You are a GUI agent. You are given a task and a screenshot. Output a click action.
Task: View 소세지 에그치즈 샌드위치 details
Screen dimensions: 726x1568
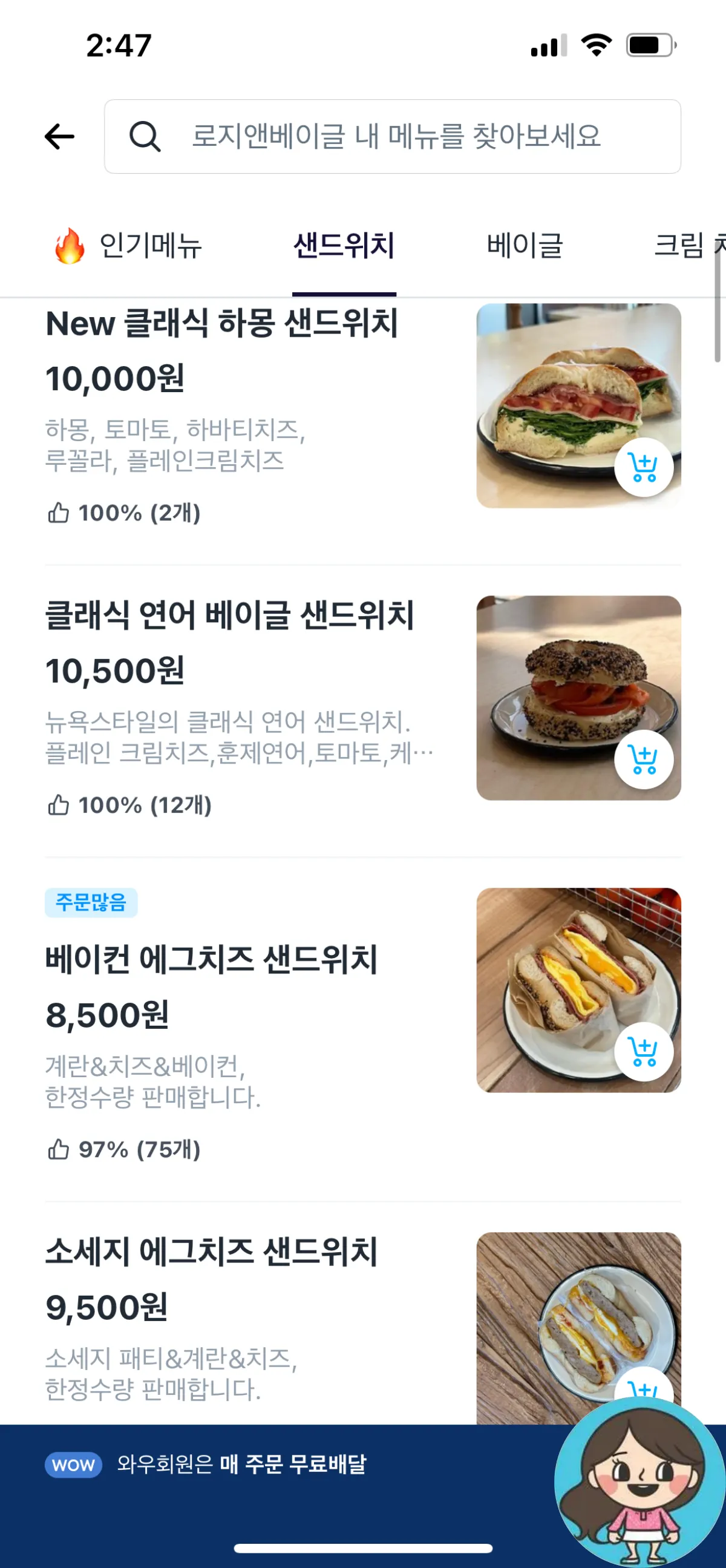point(212,1253)
